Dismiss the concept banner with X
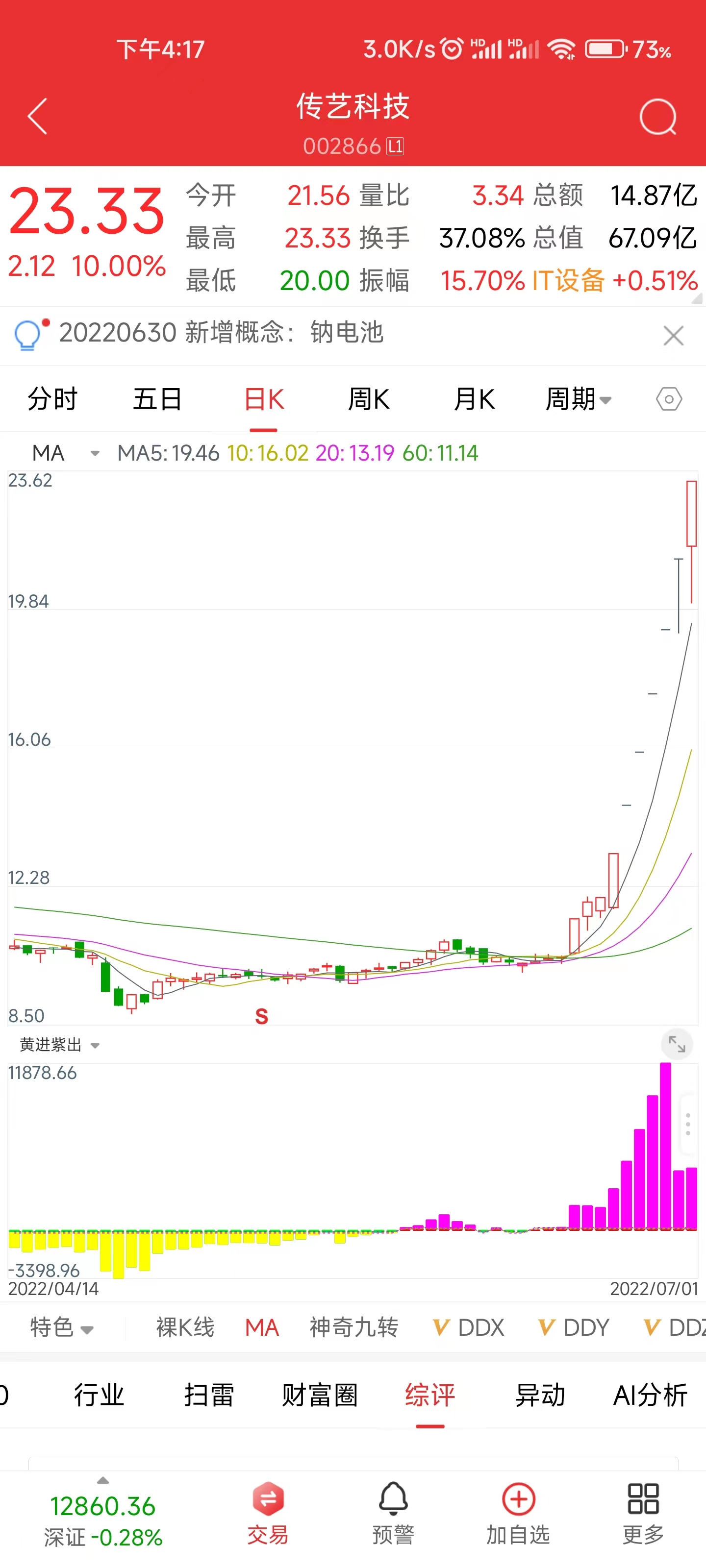706x1568 pixels. point(674,335)
